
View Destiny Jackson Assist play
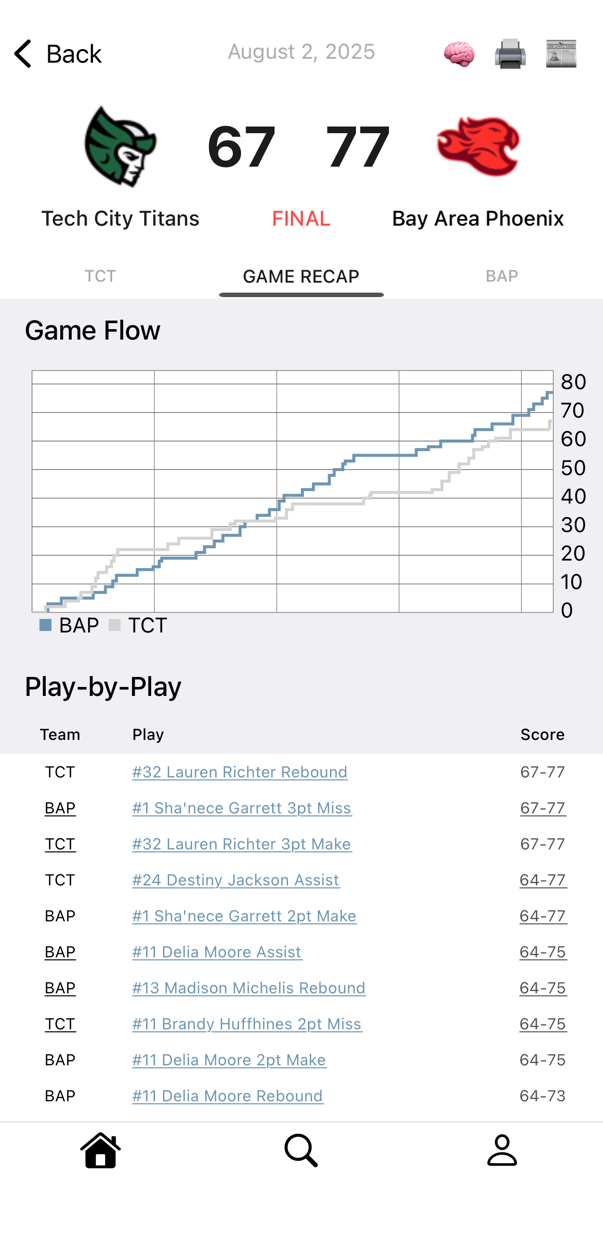tap(236, 880)
